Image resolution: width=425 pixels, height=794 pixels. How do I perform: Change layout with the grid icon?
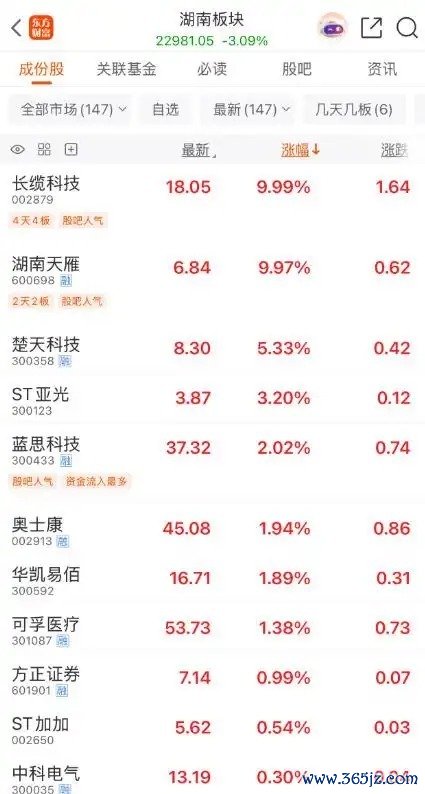coord(45,149)
